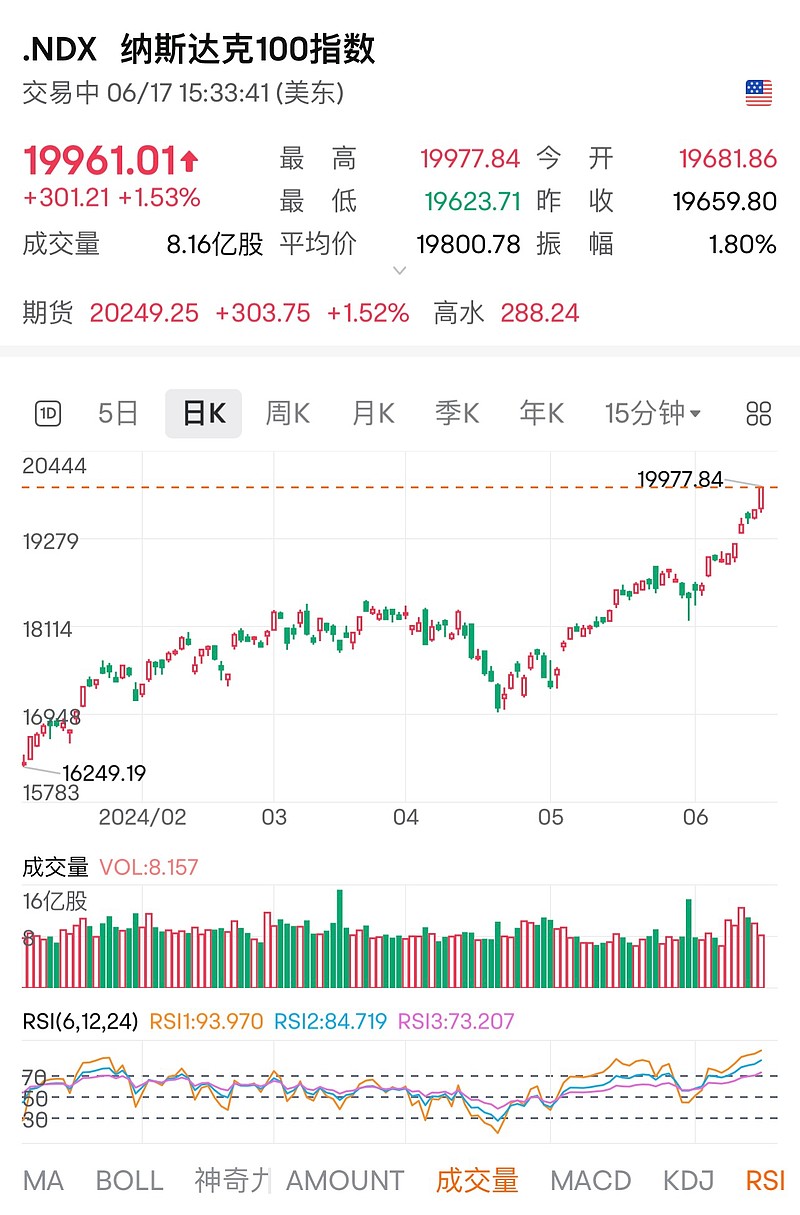Screen dimensions: 800x1215
Task: Expand the 平均价 details chevron
Action: coord(399,270)
